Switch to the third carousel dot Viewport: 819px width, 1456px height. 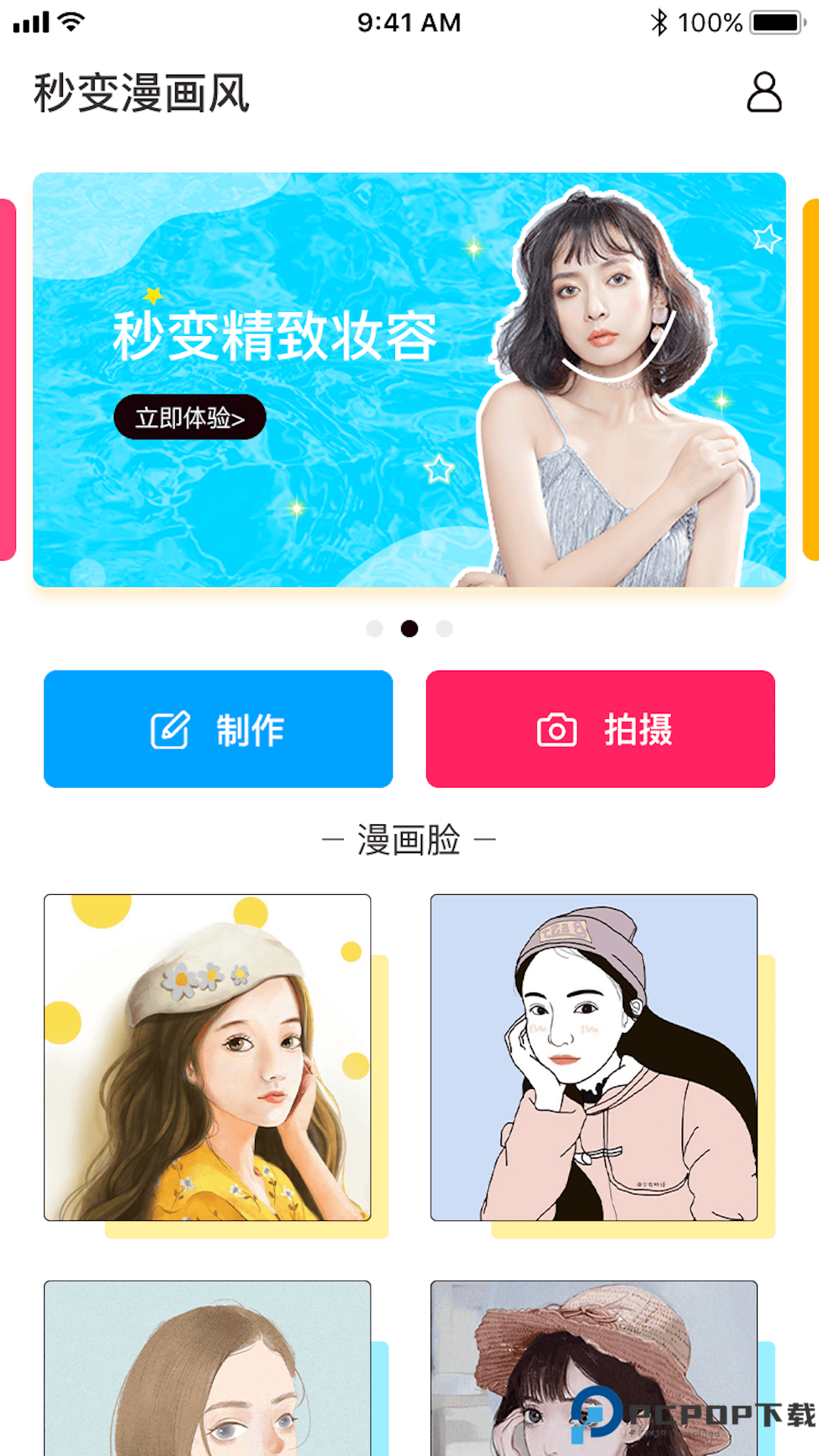coord(444,629)
